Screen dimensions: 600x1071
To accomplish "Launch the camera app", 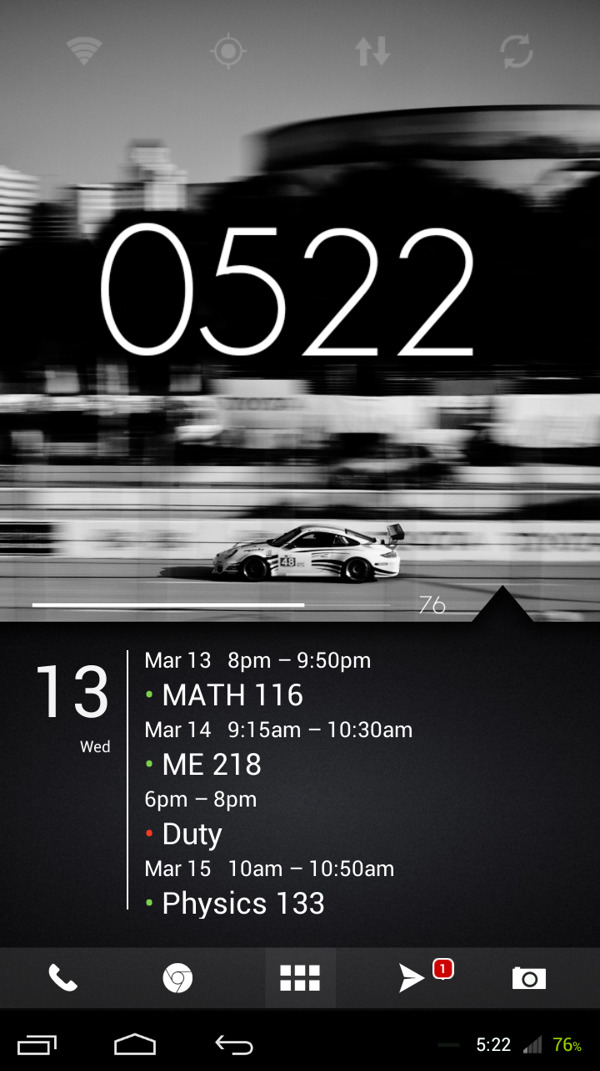I will 529,978.
